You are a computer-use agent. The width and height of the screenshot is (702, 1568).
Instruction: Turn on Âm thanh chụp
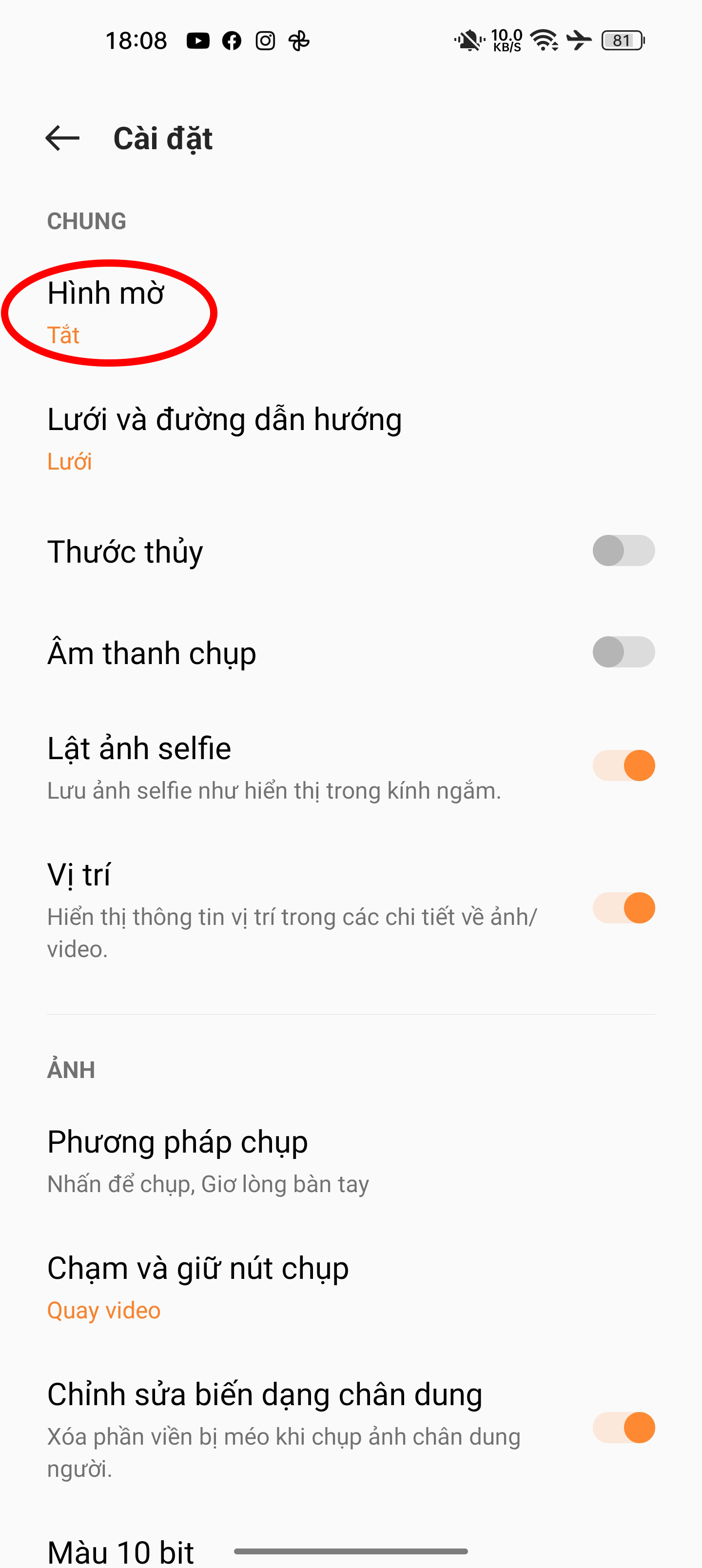[624, 652]
